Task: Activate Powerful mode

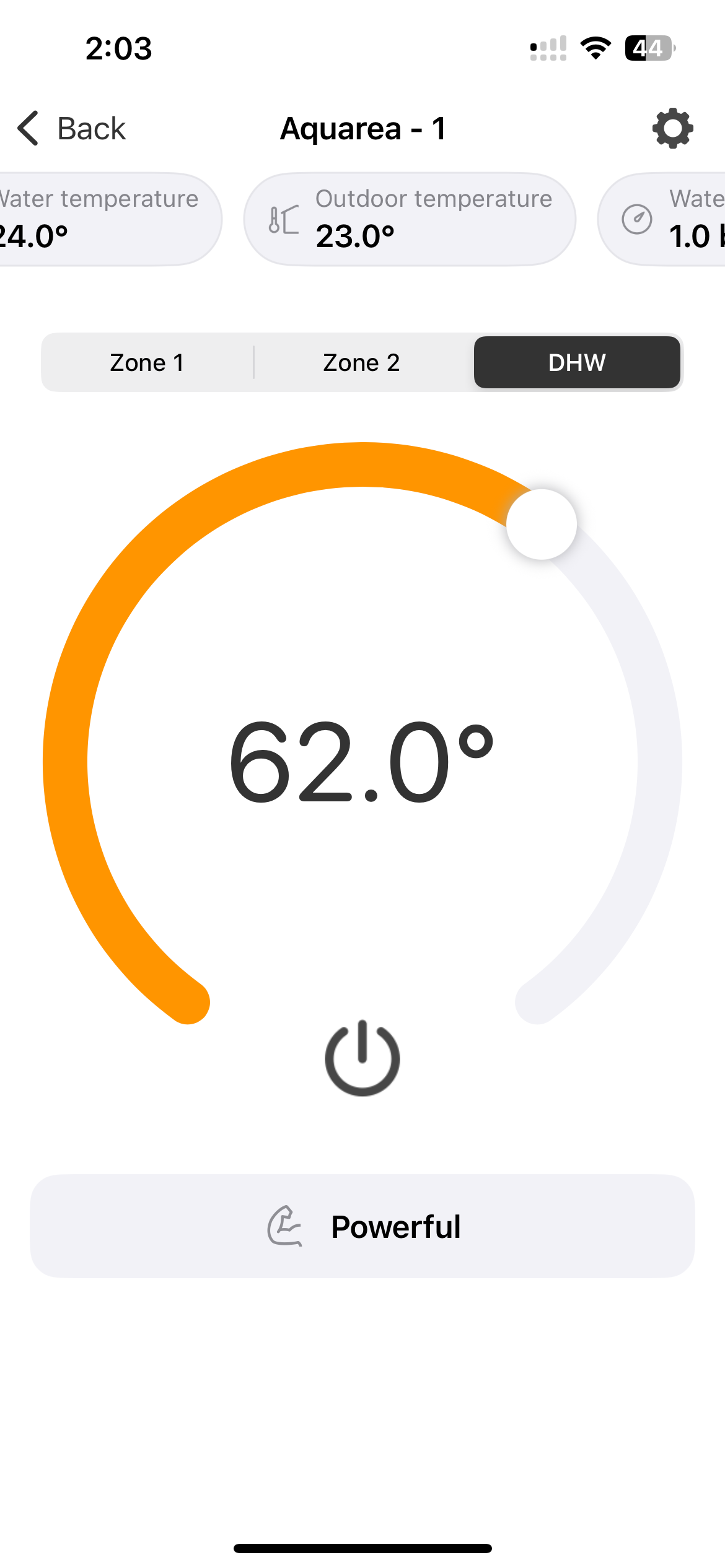Action: [362, 1226]
